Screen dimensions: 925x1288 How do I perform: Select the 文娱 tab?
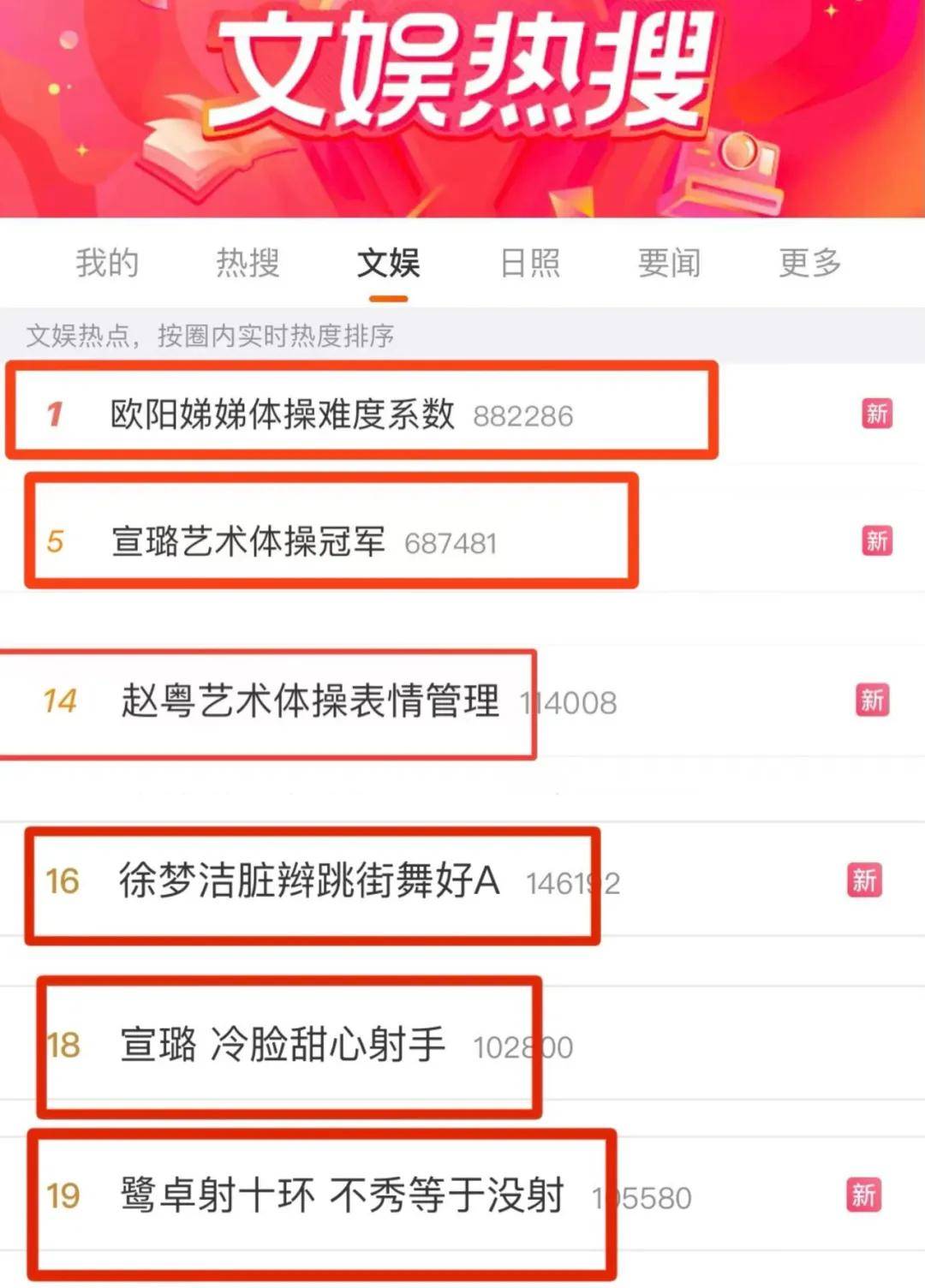coord(388,263)
